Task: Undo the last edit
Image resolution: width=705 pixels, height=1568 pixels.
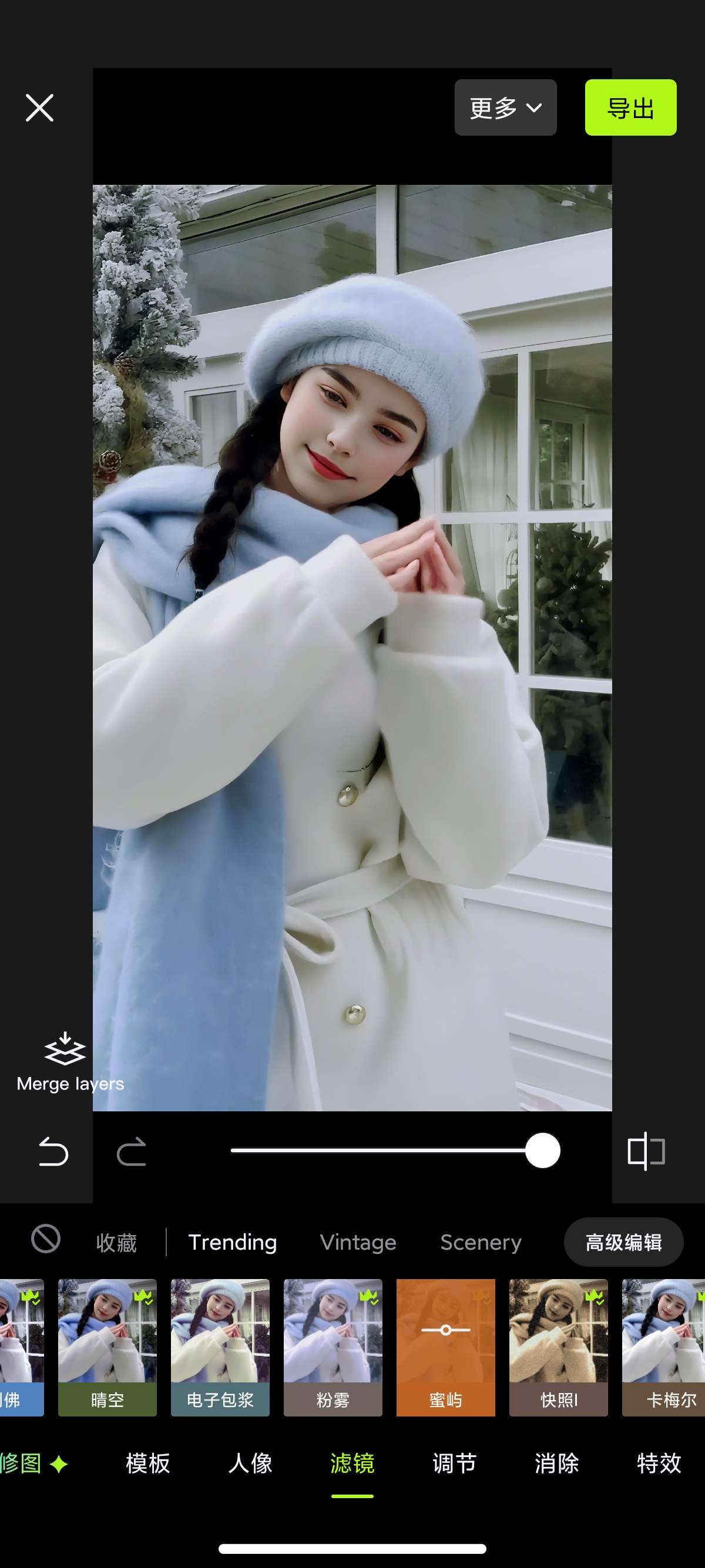Action: pyautogui.click(x=53, y=1151)
